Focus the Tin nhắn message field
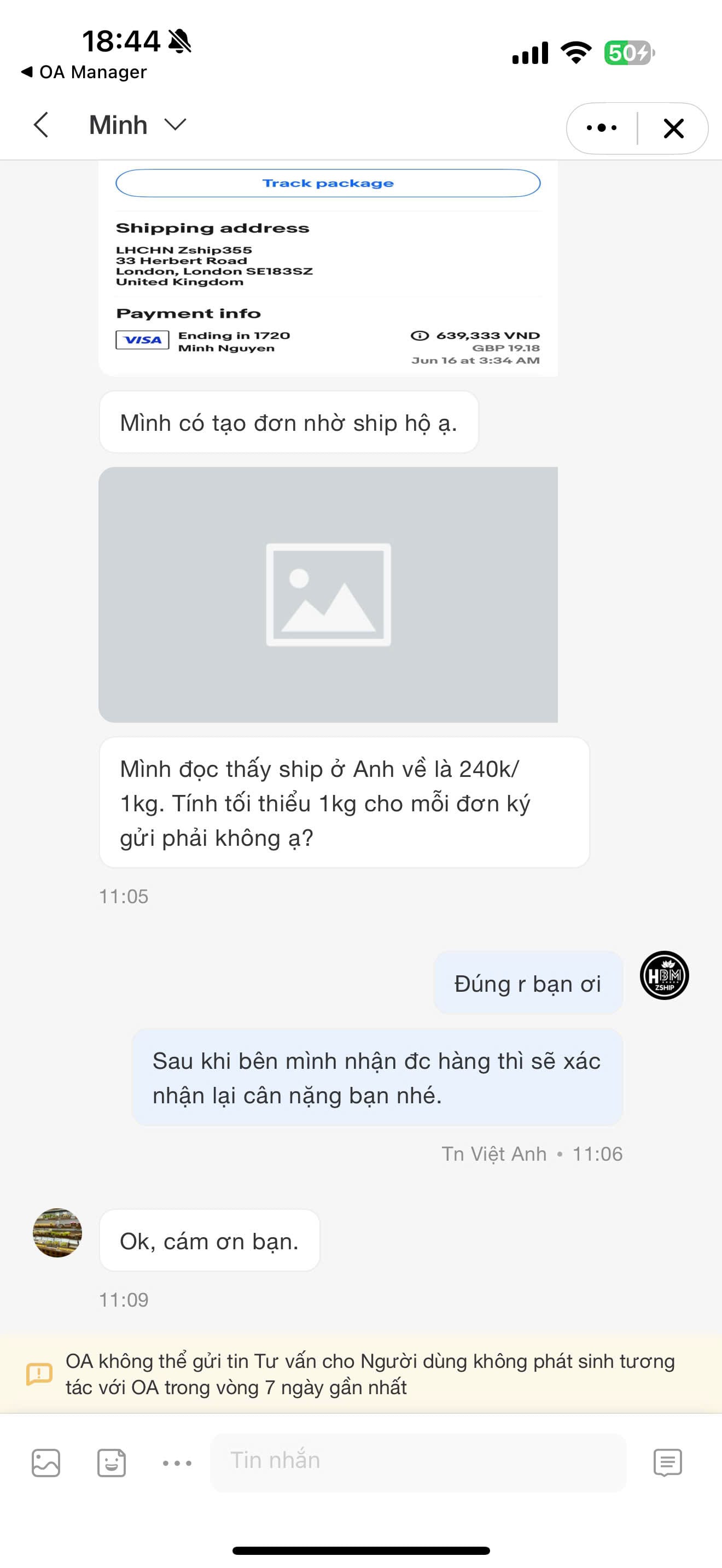 click(418, 1461)
